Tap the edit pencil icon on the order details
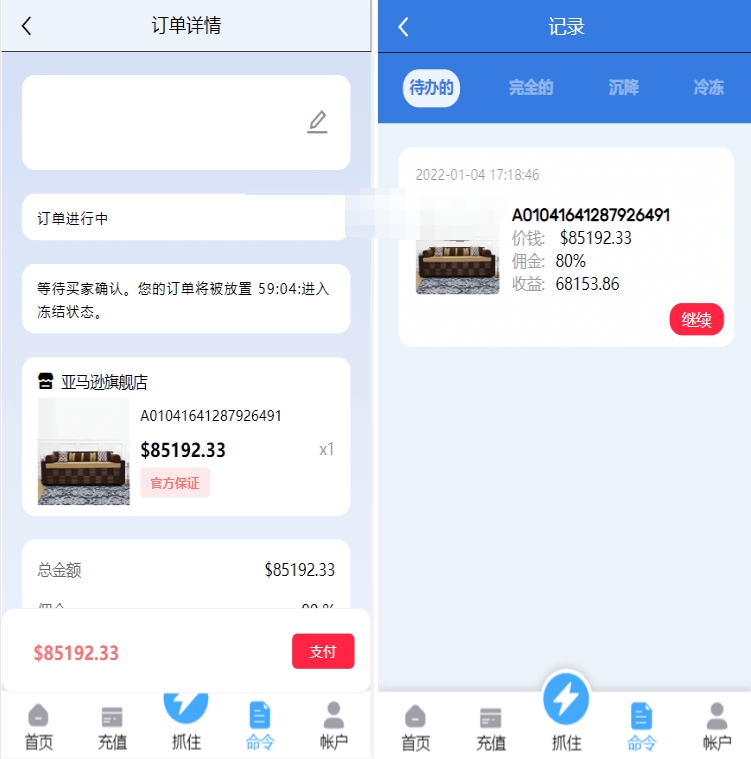 [317, 122]
